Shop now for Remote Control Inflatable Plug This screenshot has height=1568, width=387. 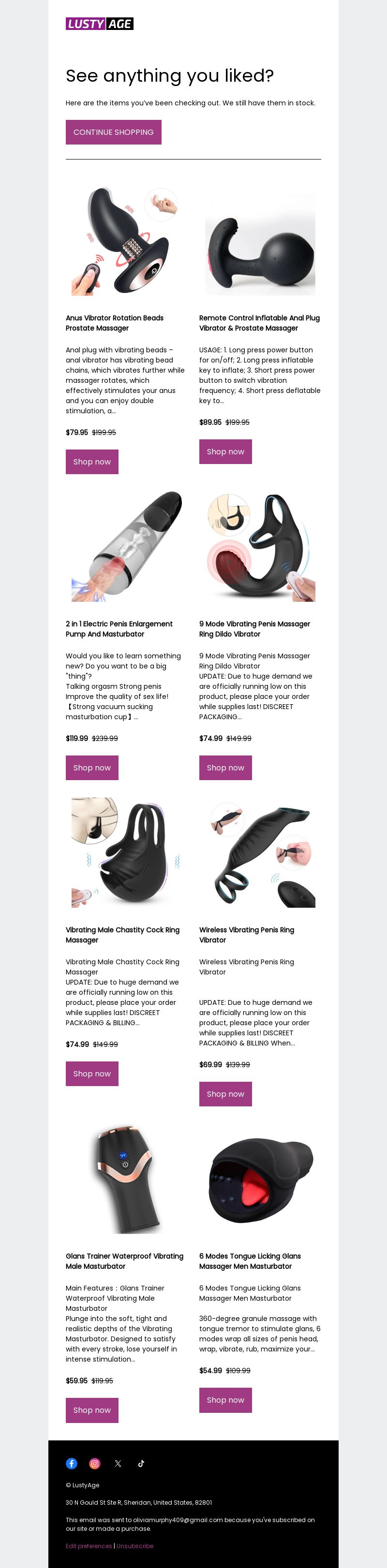[x=225, y=451]
